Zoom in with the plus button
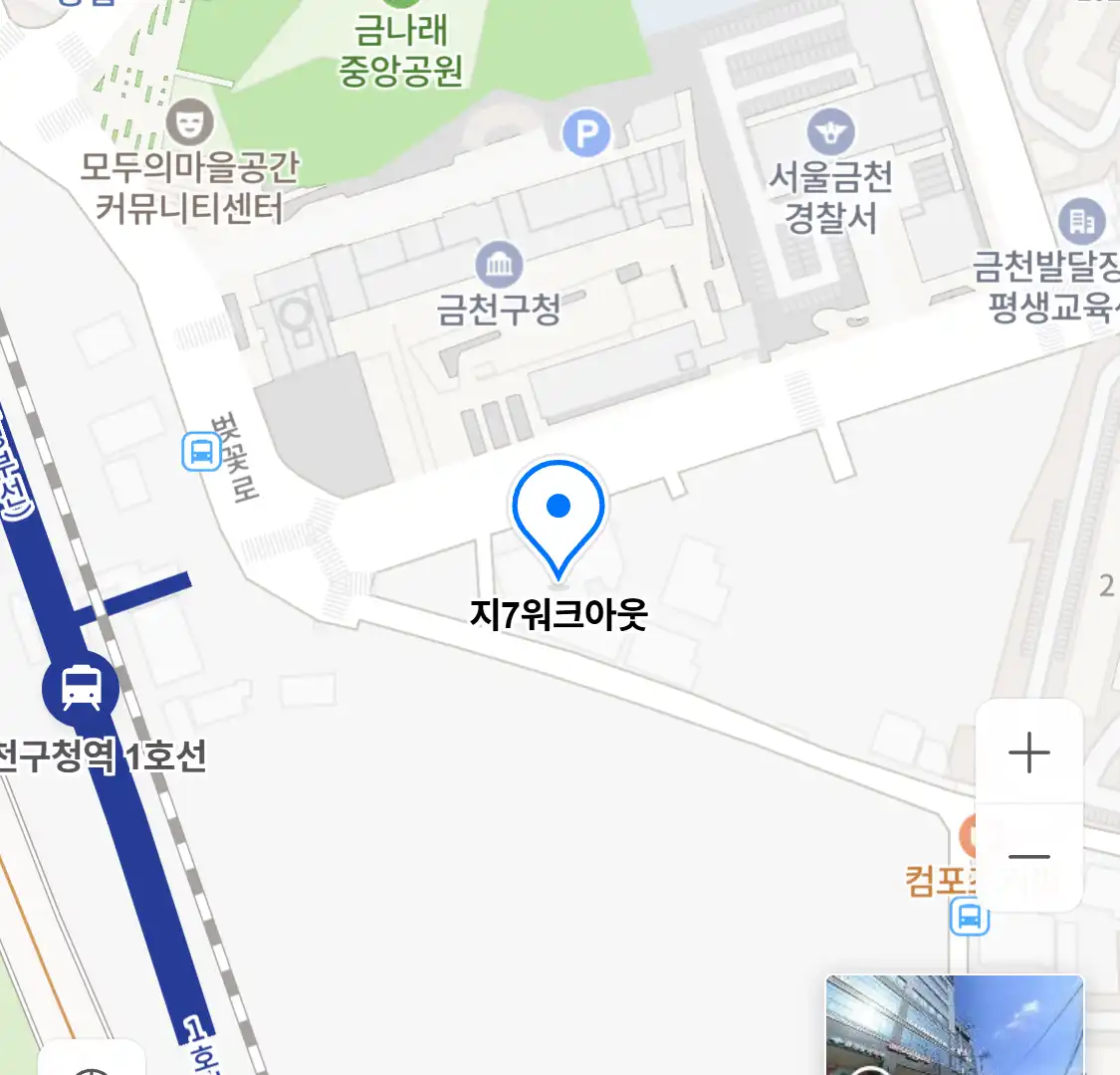 point(1029,753)
